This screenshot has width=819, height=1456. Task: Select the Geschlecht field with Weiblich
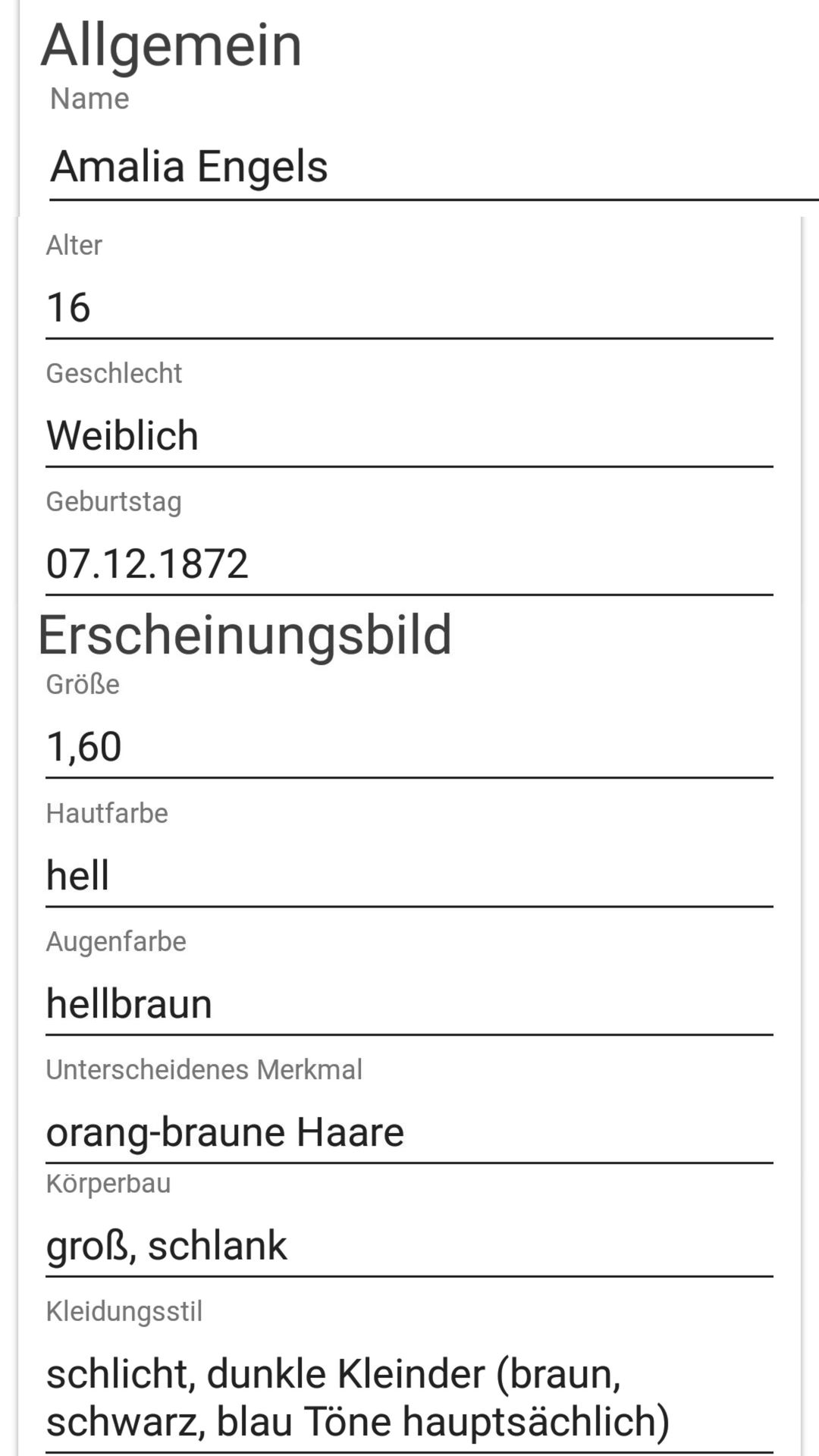point(409,436)
